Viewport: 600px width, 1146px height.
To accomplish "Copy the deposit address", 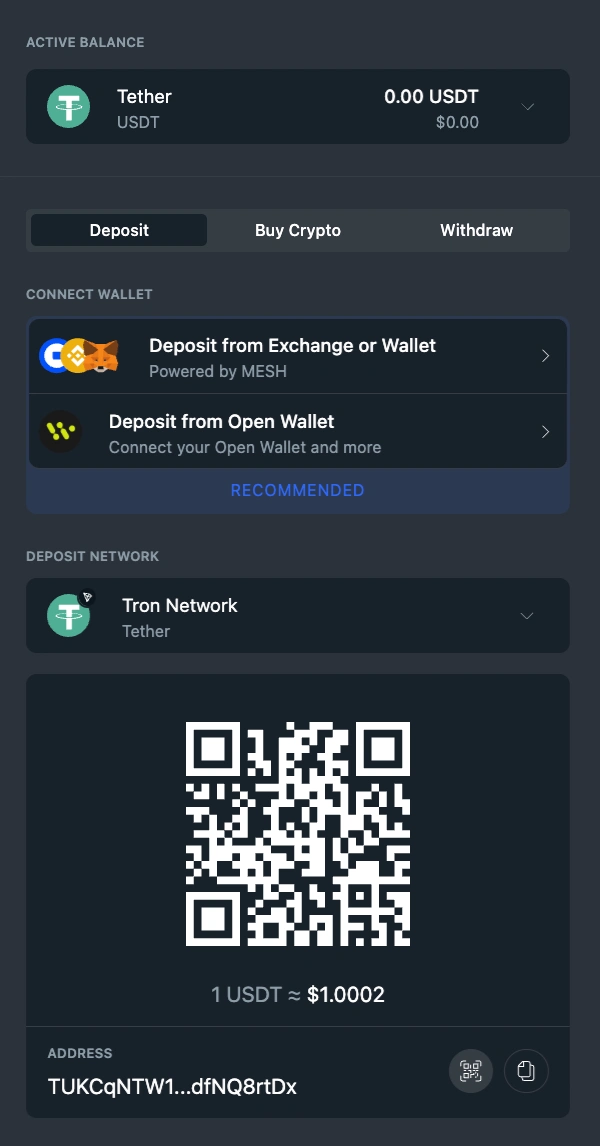I will [526, 1071].
